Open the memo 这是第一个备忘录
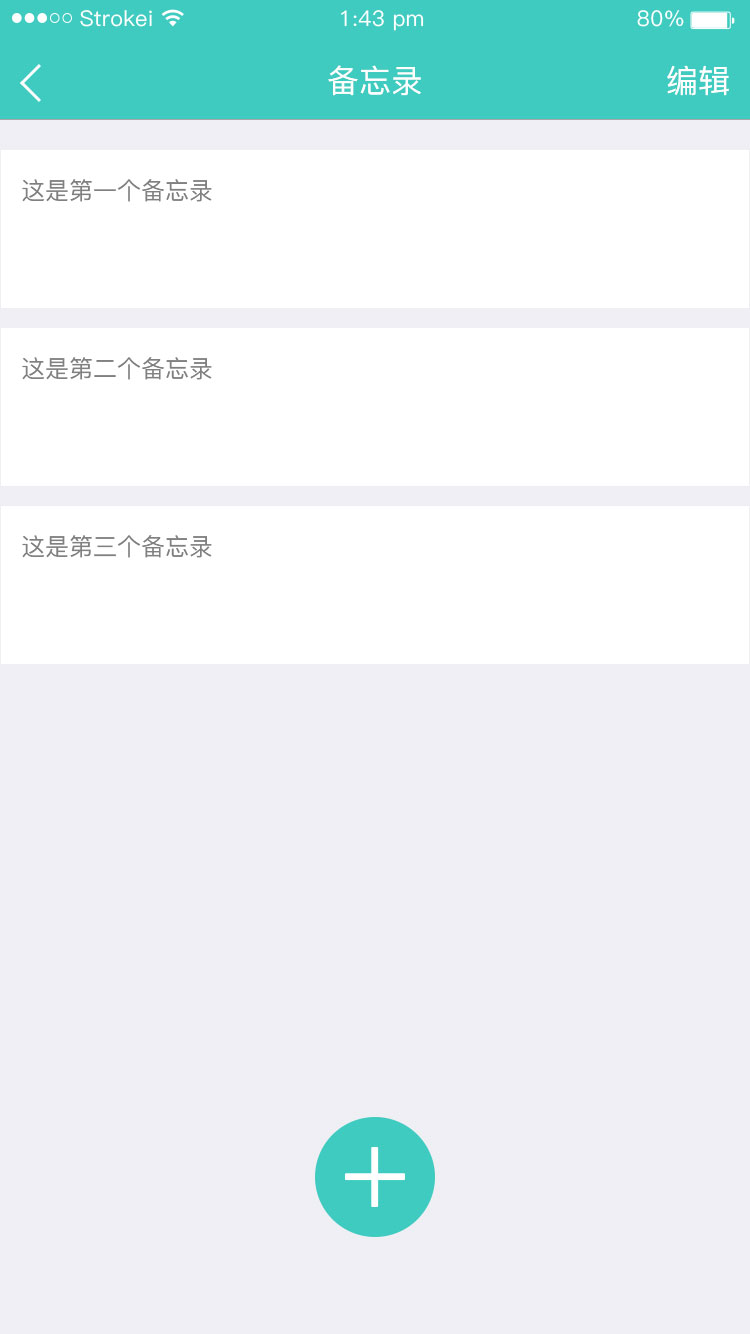This screenshot has width=750, height=1334. tap(375, 229)
